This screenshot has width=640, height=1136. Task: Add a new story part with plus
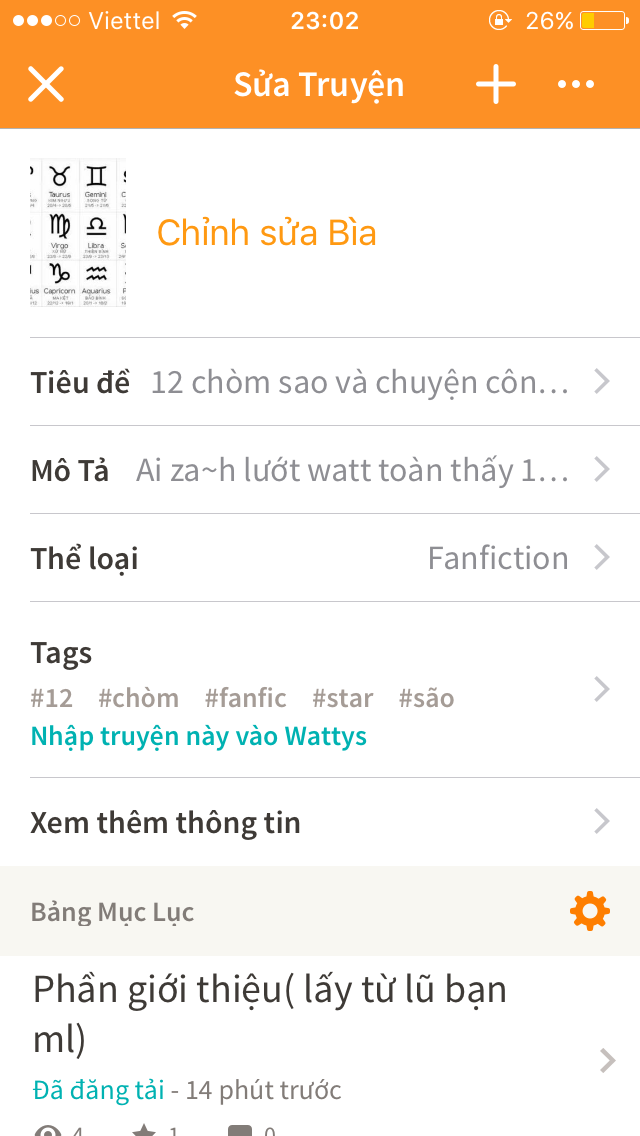(x=496, y=84)
